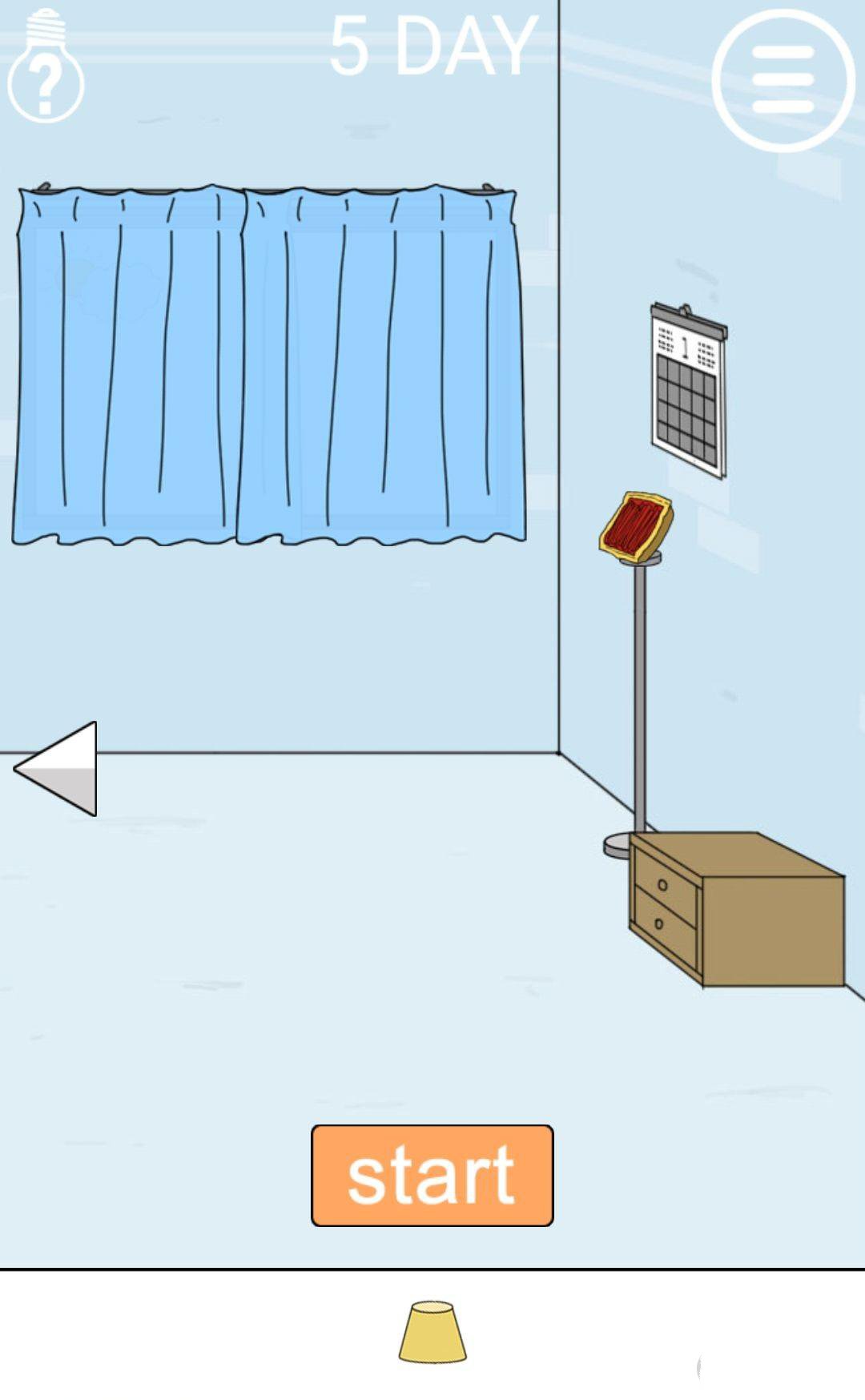865x1400 pixels.
Task: Tap the orange start button
Action: [432, 1175]
